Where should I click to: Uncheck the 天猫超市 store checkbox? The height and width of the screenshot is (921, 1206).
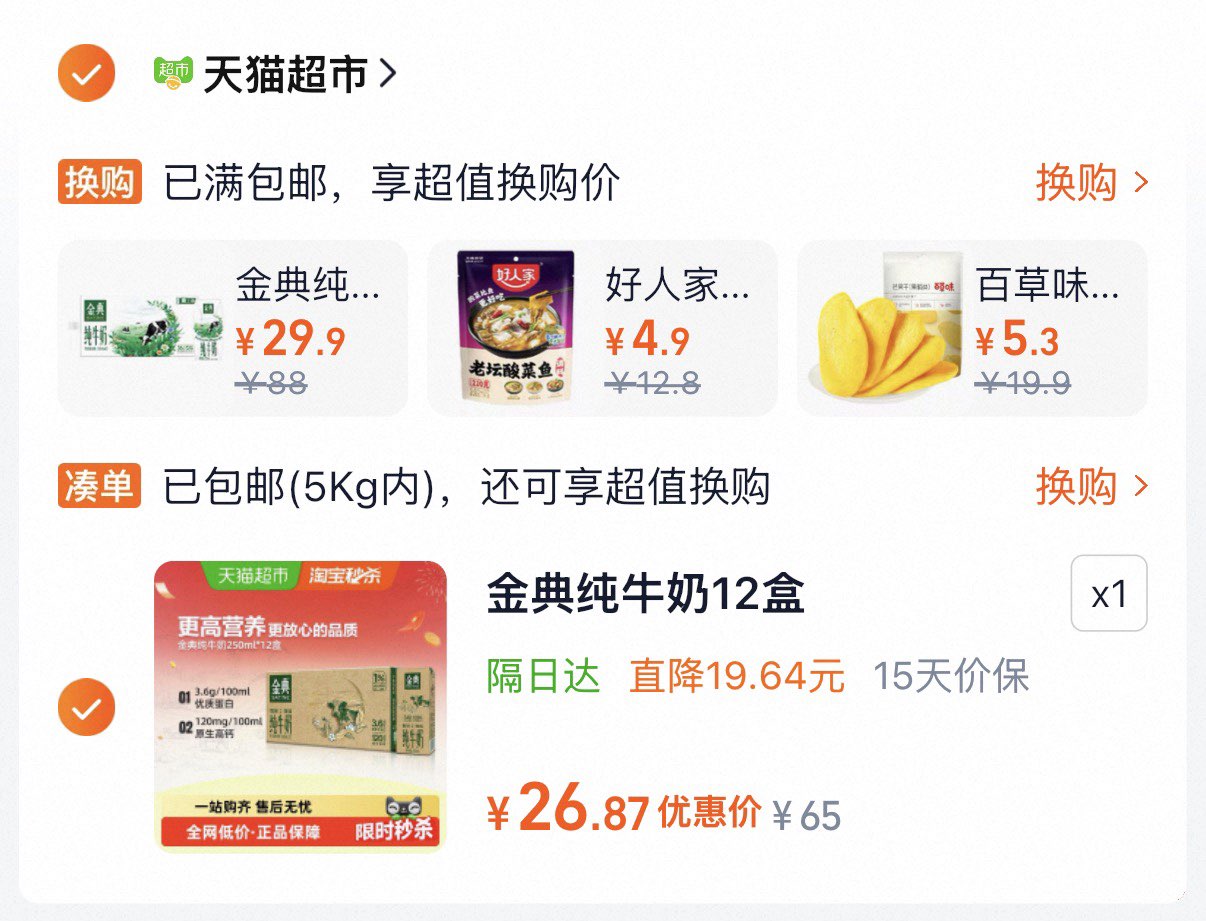87,73
